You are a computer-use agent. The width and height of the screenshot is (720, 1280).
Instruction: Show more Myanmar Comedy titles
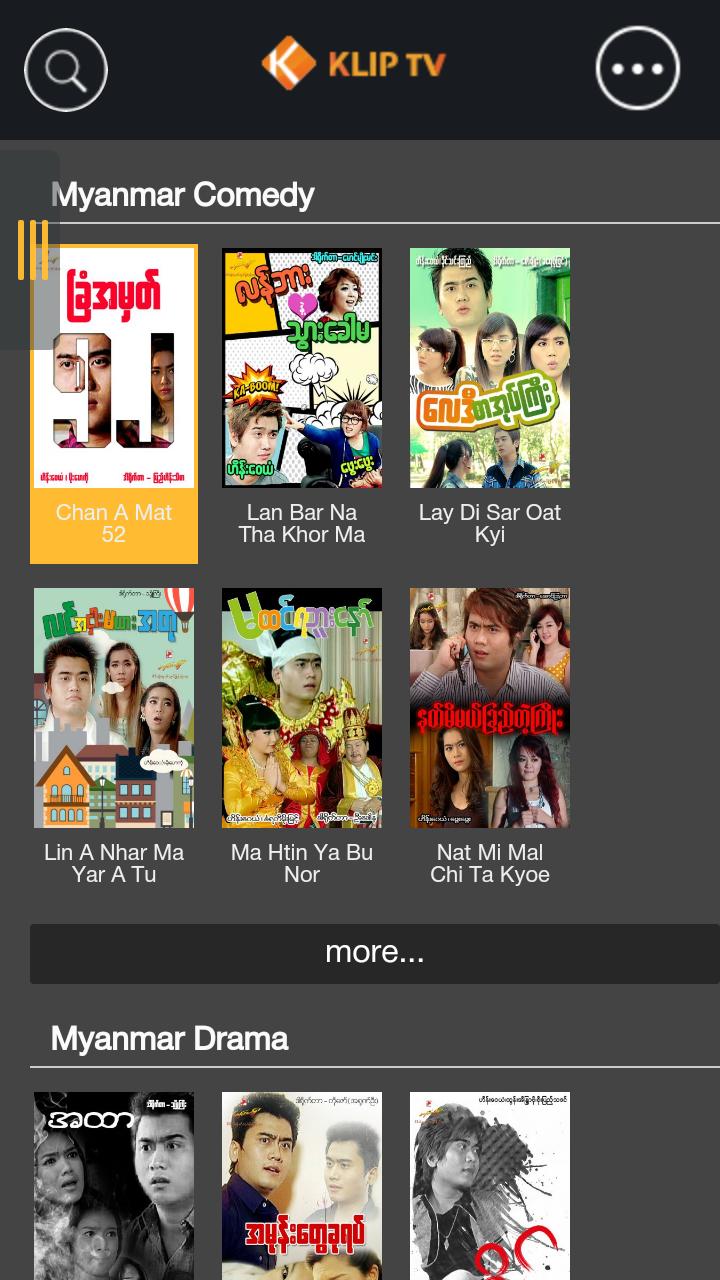pos(375,953)
